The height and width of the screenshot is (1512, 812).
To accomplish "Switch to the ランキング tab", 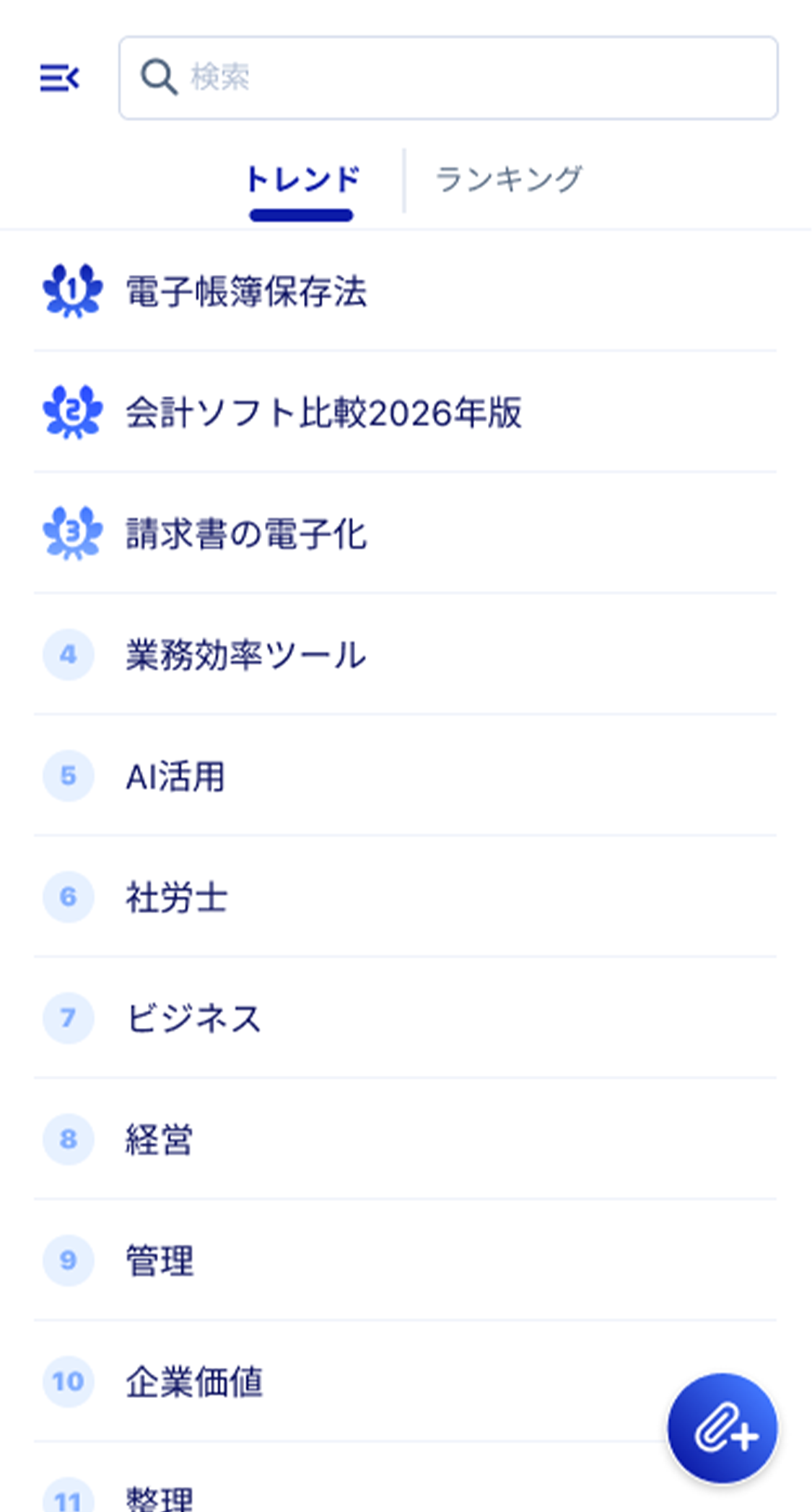I will tap(508, 180).
